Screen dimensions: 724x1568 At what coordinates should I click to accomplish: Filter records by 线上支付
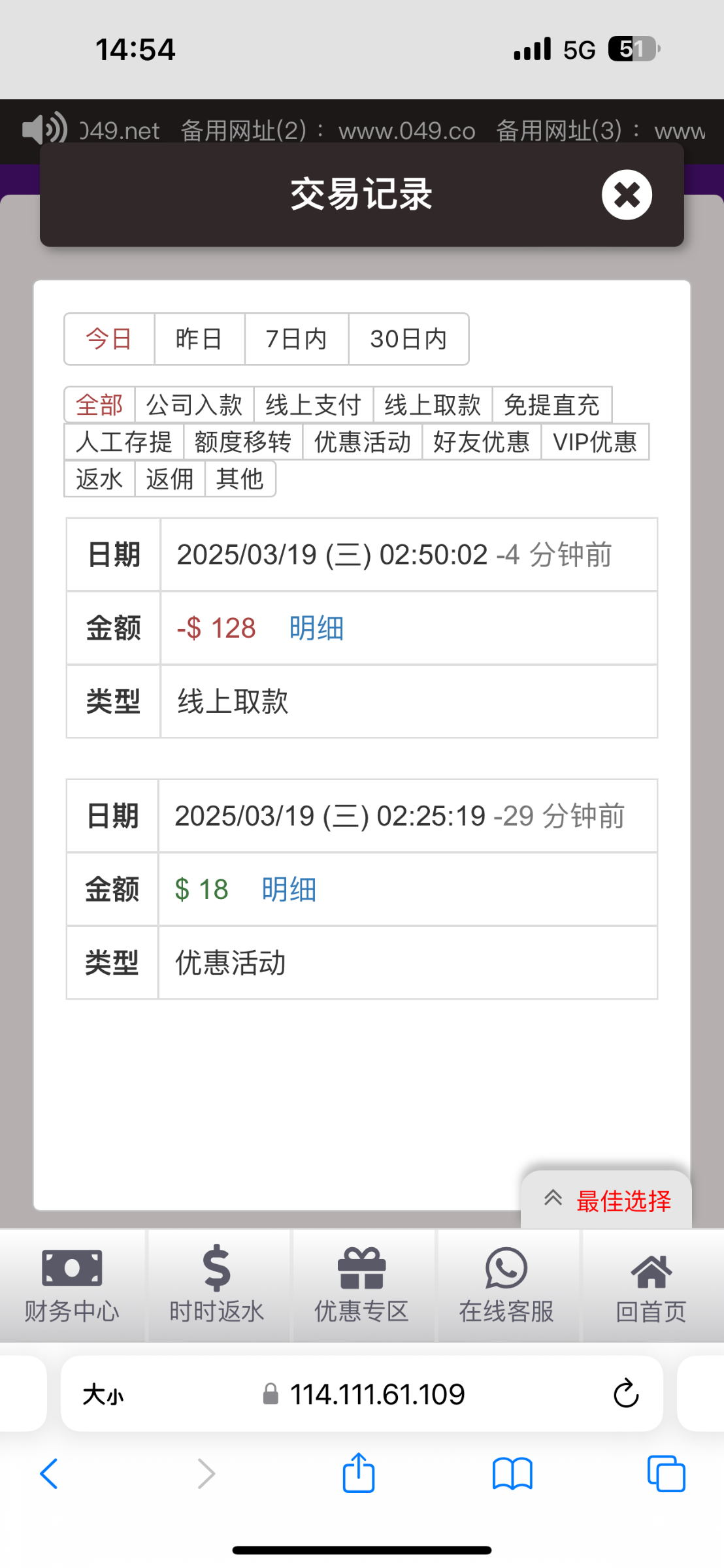pos(313,405)
